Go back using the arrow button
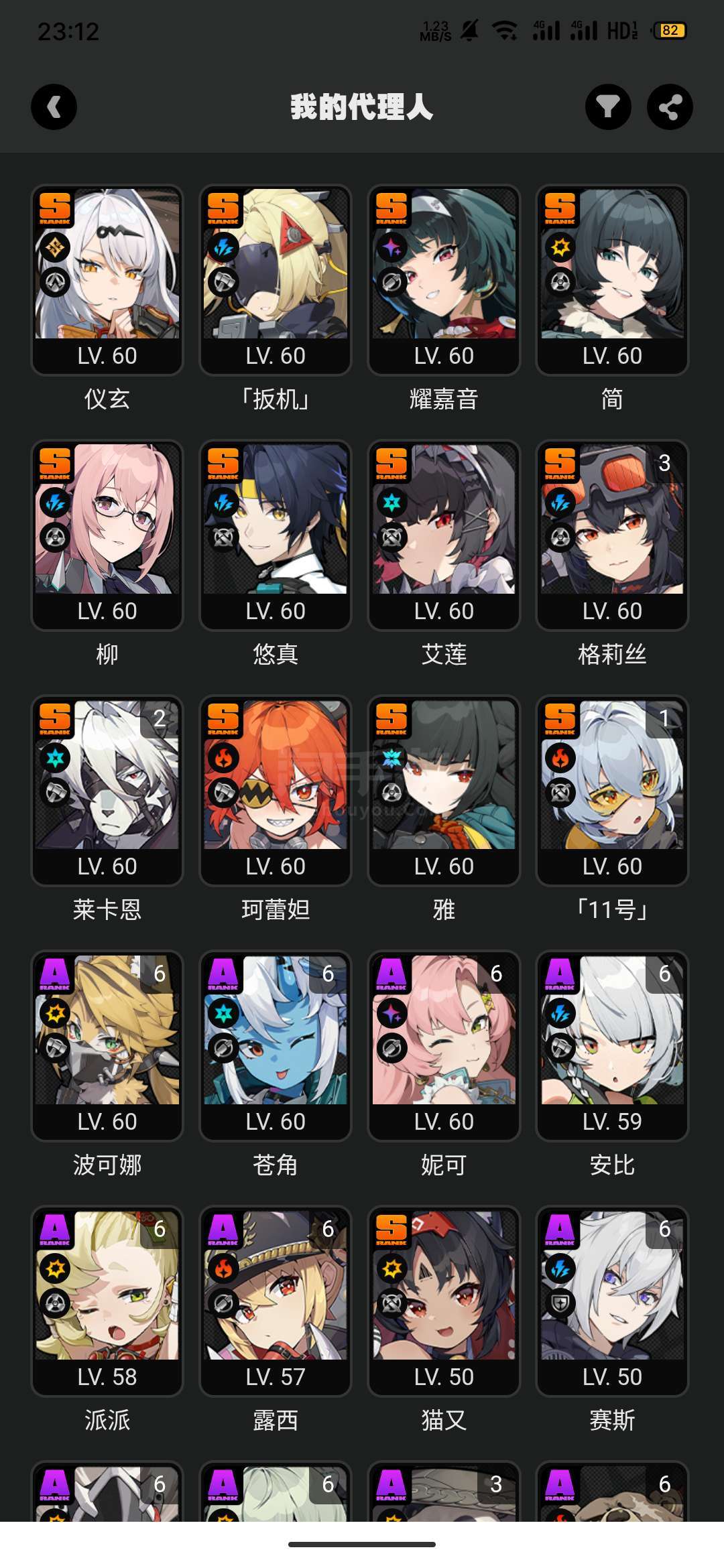This screenshot has height=1568, width=724. pos(54,107)
